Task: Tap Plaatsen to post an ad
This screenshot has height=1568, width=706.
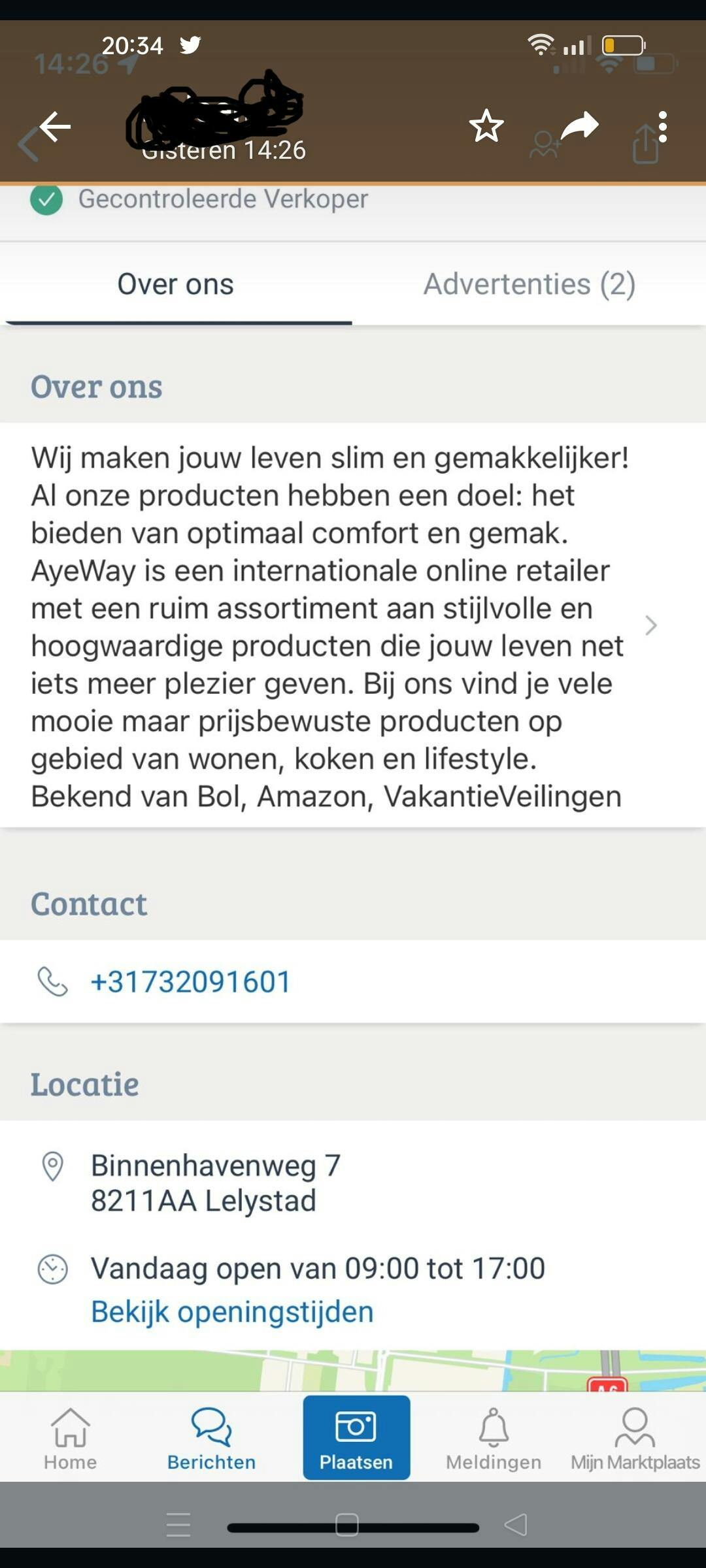Action: [356, 1438]
